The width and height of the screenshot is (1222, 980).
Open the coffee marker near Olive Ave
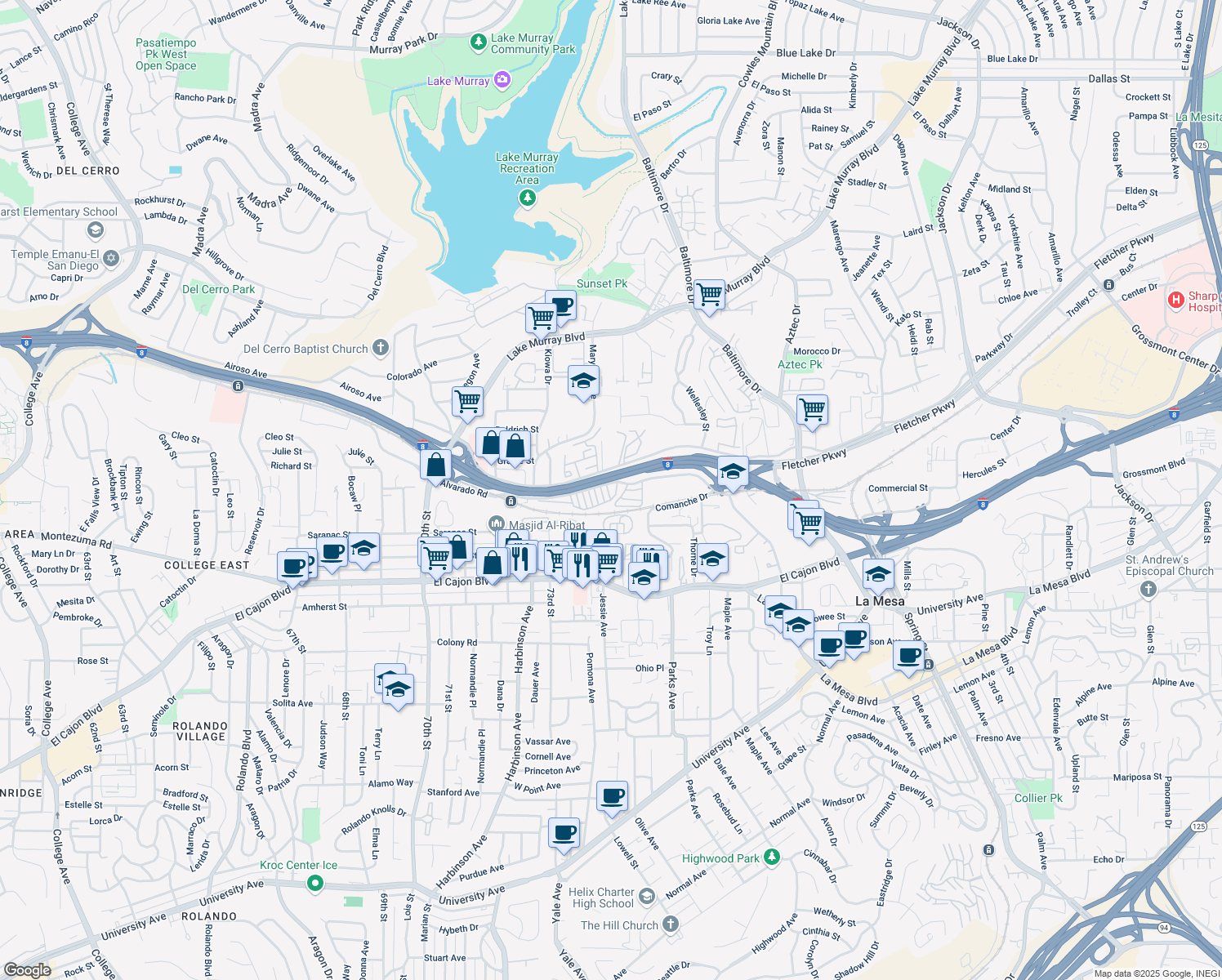(612, 795)
